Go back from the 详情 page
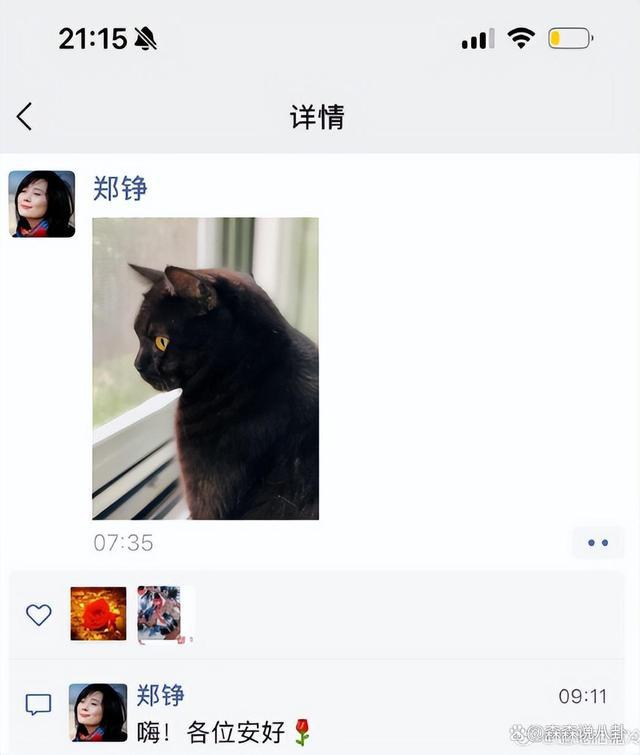The height and width of the screenshot is (755, 640). click(x=25, y=117)
